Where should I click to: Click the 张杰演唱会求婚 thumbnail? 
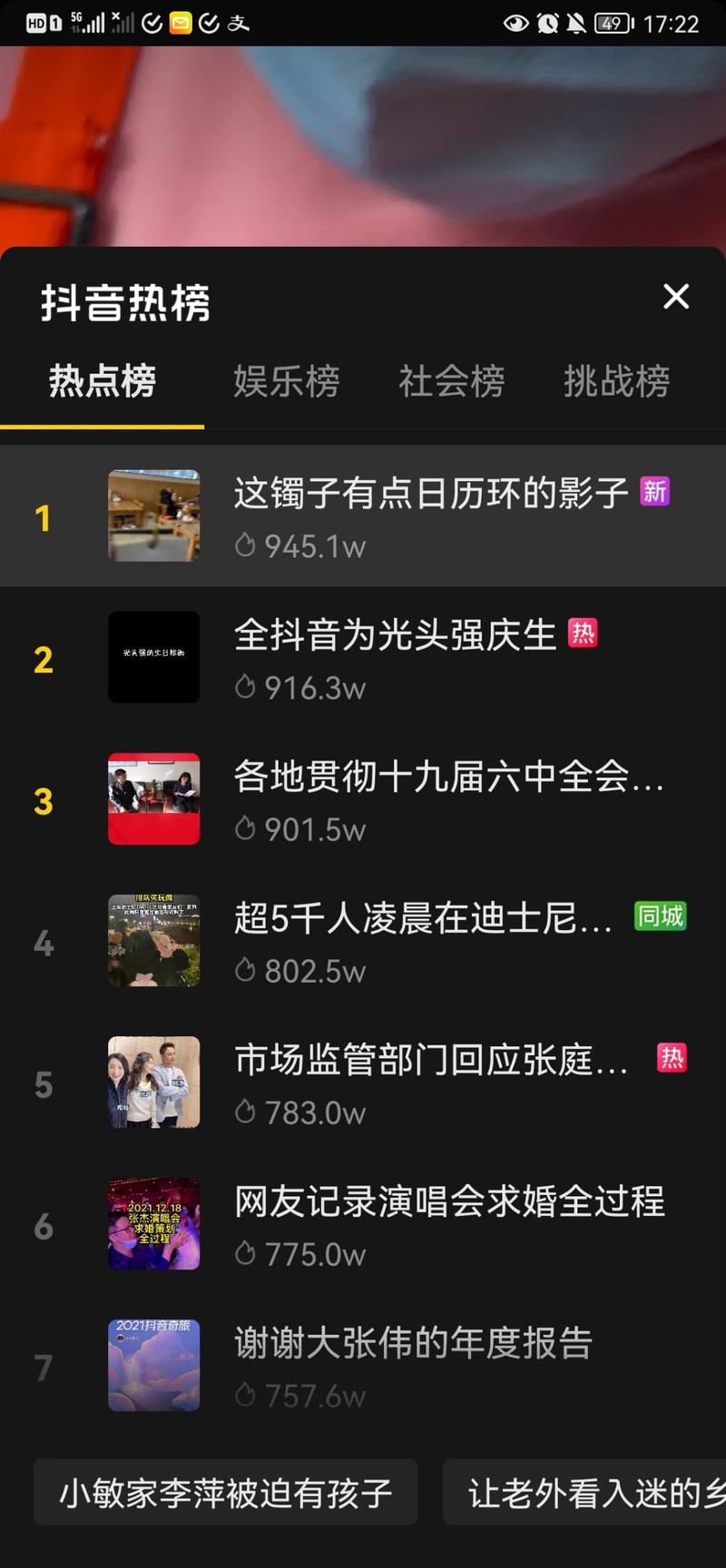coord(154,1224)
